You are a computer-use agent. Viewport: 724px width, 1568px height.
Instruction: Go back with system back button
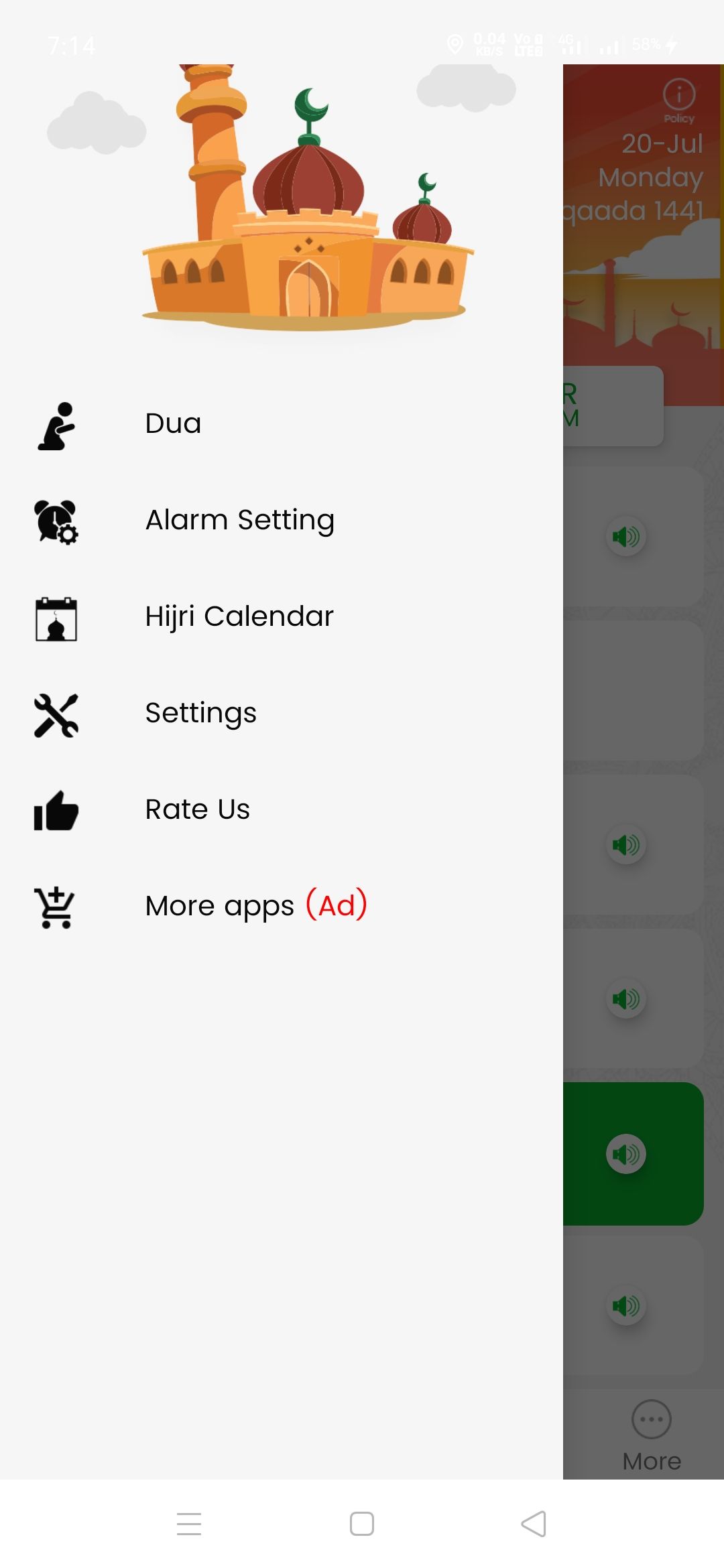point(534,1524)
